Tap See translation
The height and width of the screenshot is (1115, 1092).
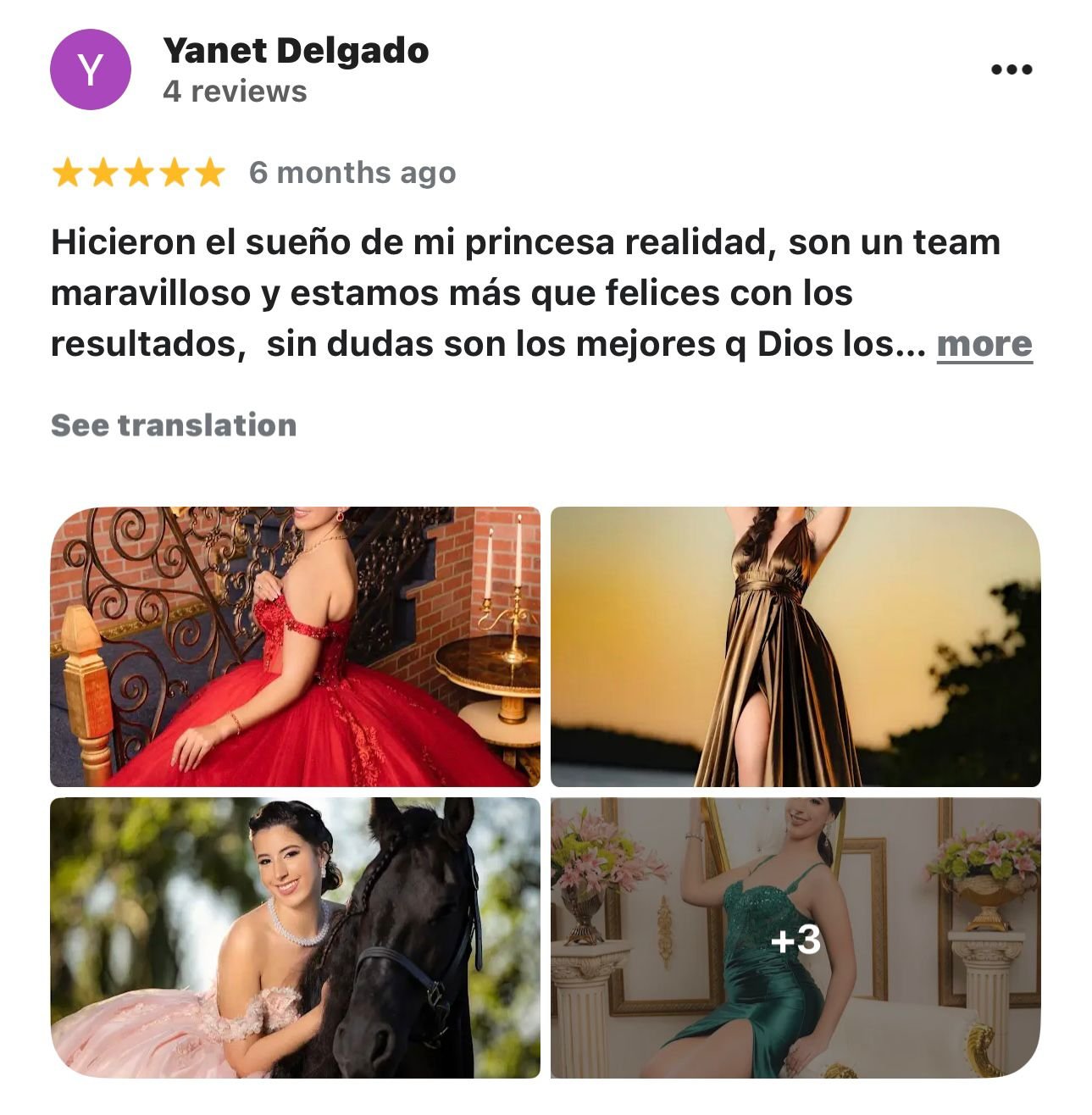174,424
